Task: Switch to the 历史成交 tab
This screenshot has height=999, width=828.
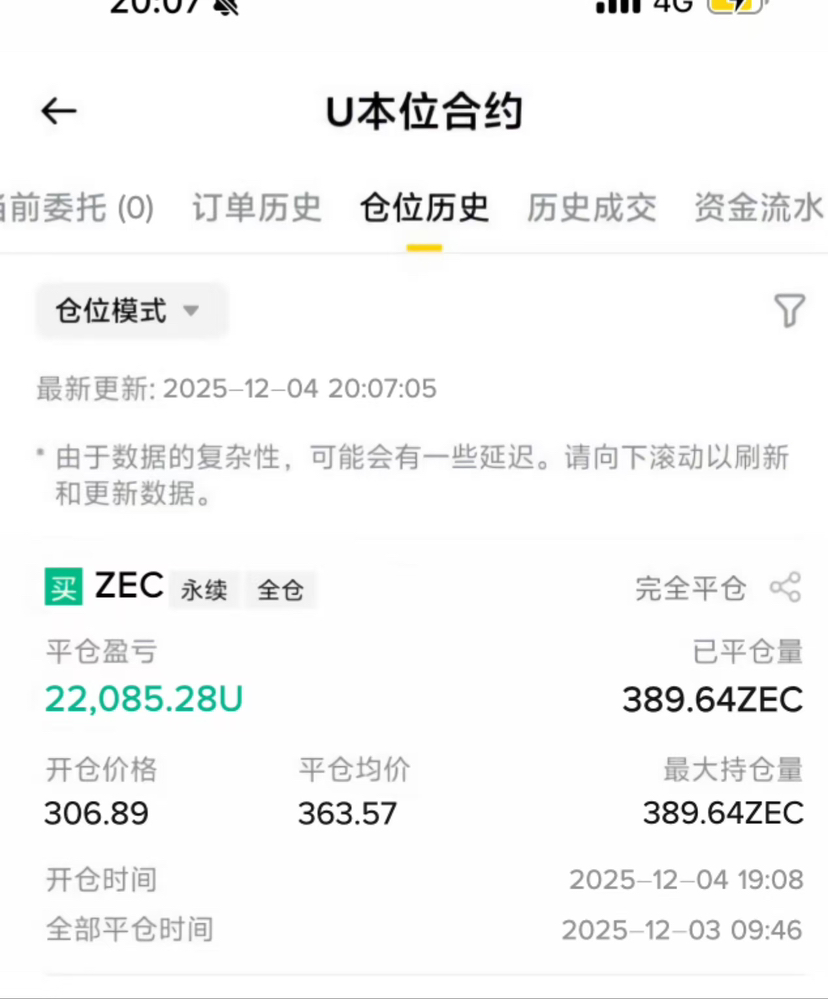Action: [592, 208]
